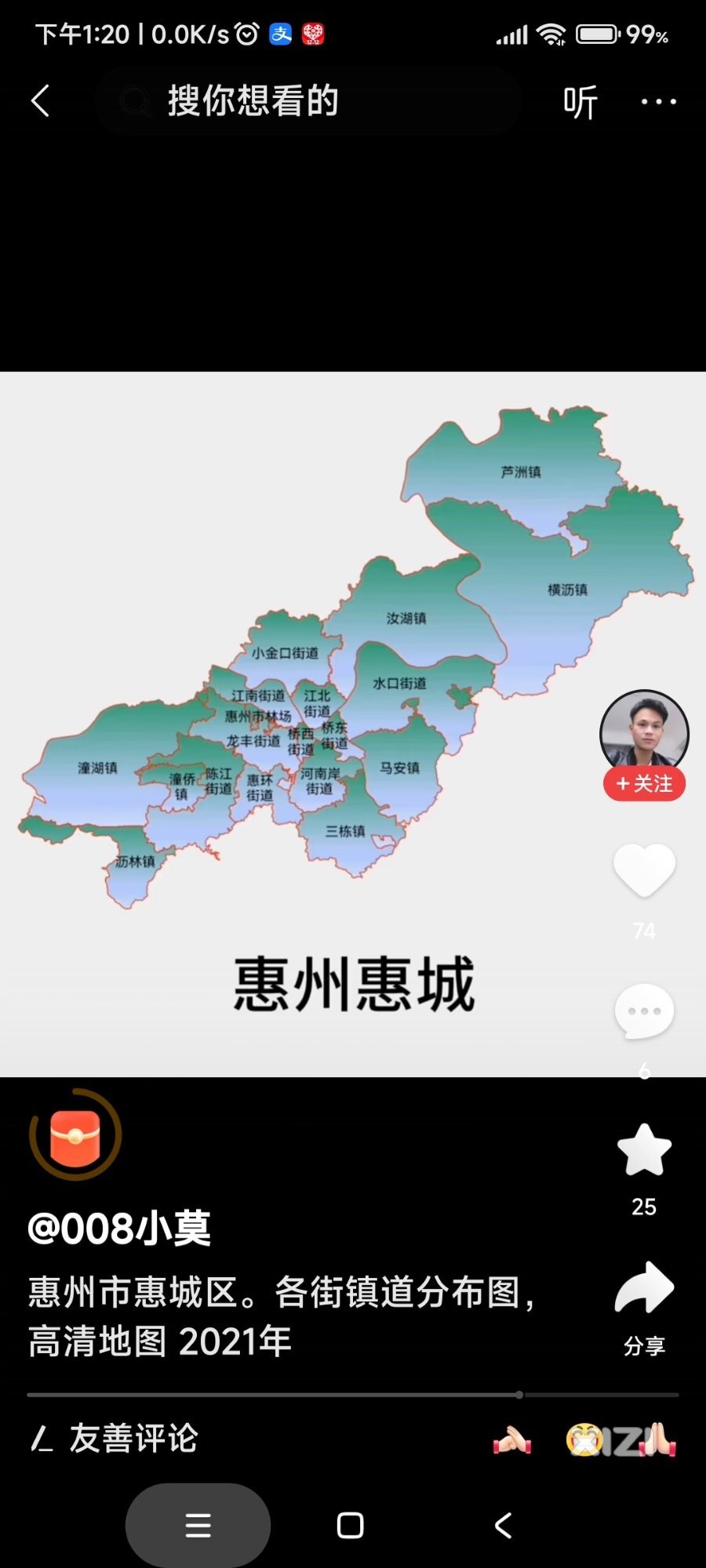The width and height of the screenshot is (706, 1568).
Task: Open the comments bubble
Action: point(644,1011)
